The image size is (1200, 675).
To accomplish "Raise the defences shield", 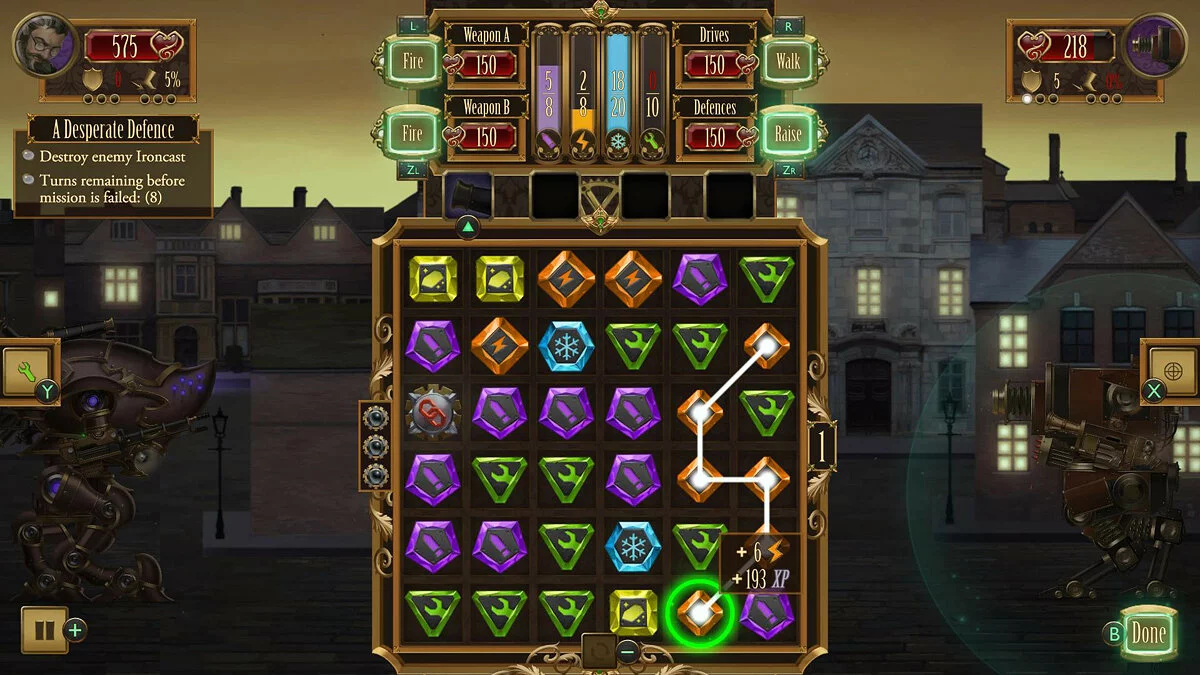I will (x=788, y=133).
